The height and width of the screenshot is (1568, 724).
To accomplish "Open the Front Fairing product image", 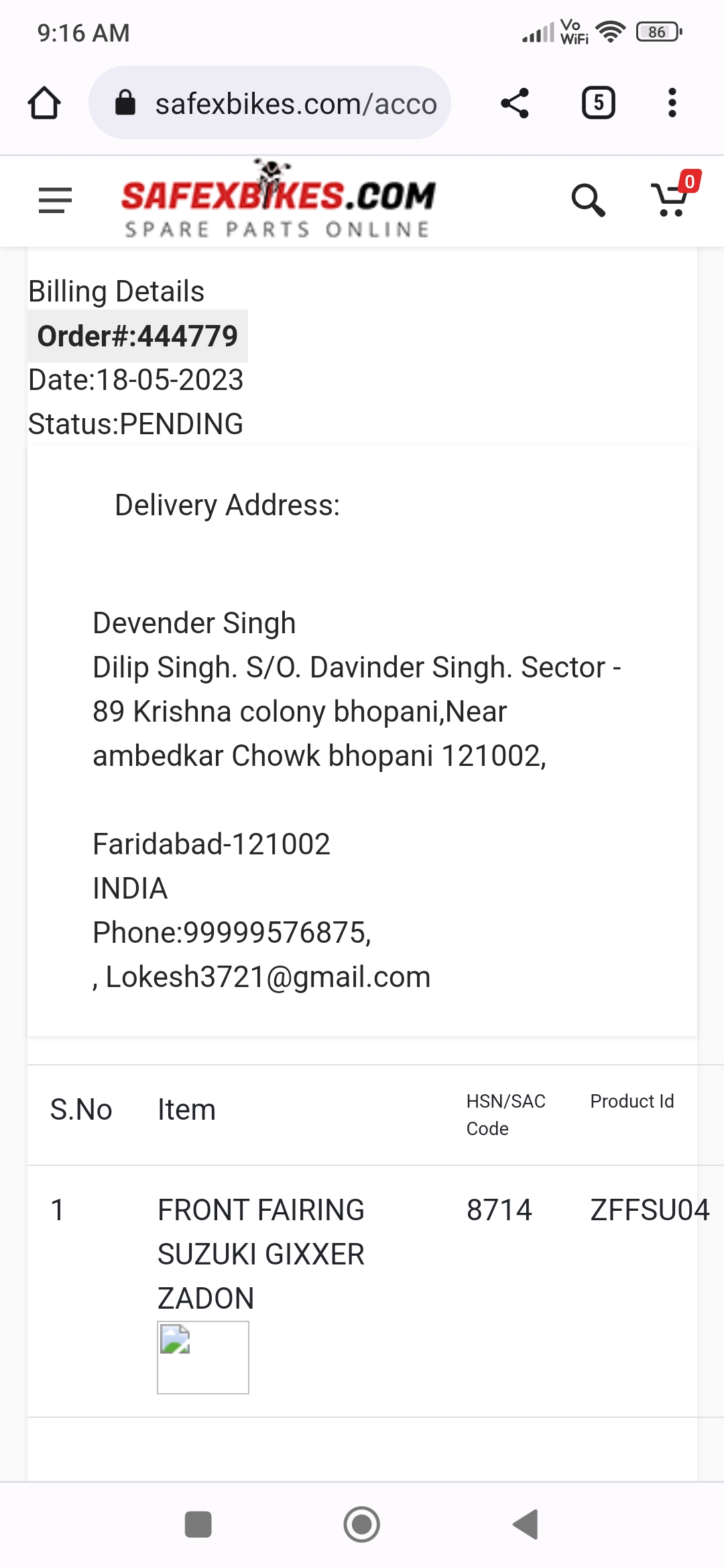I will 202,1357.
